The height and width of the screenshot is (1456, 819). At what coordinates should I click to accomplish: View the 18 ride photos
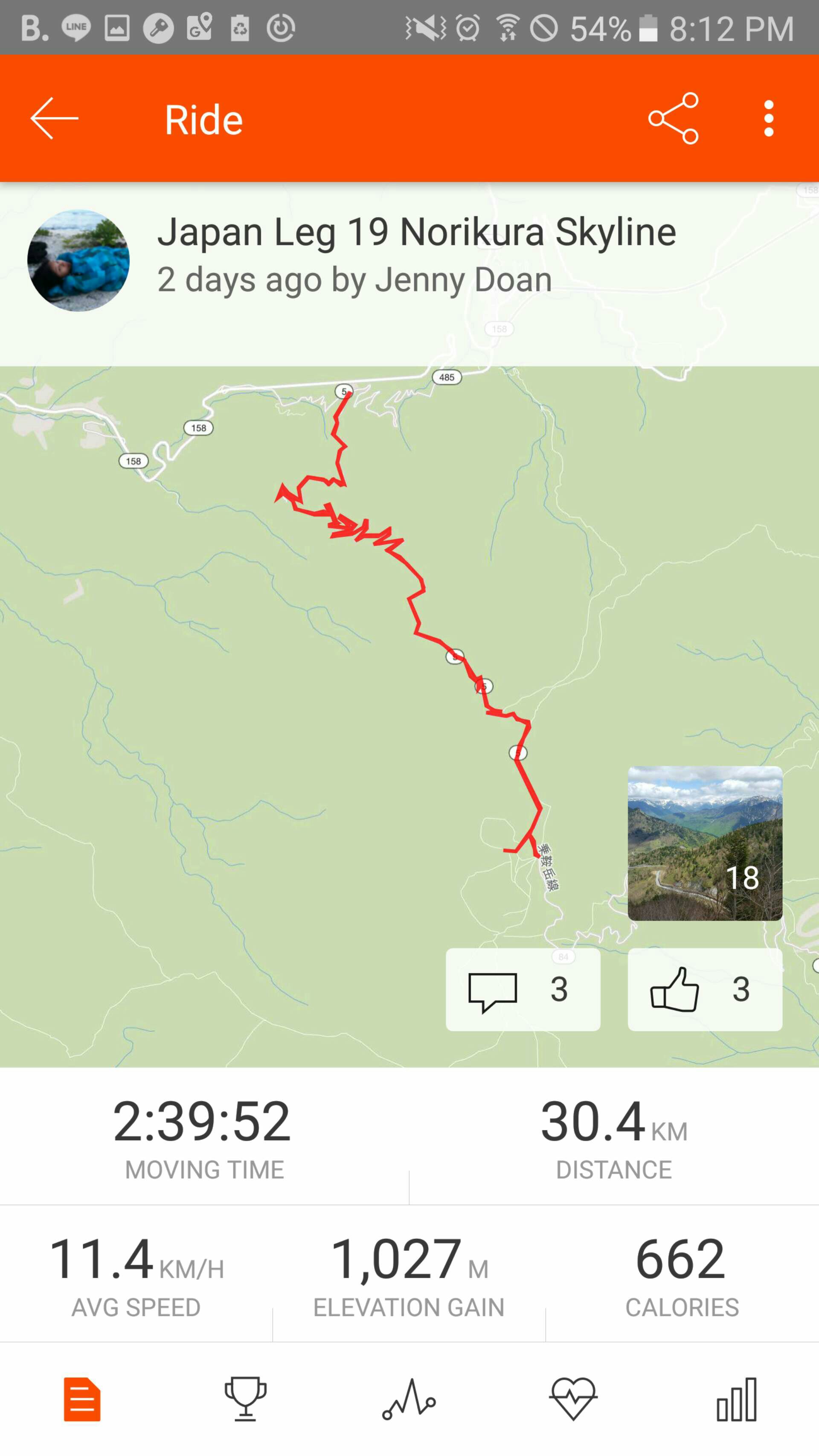(705, 843)
